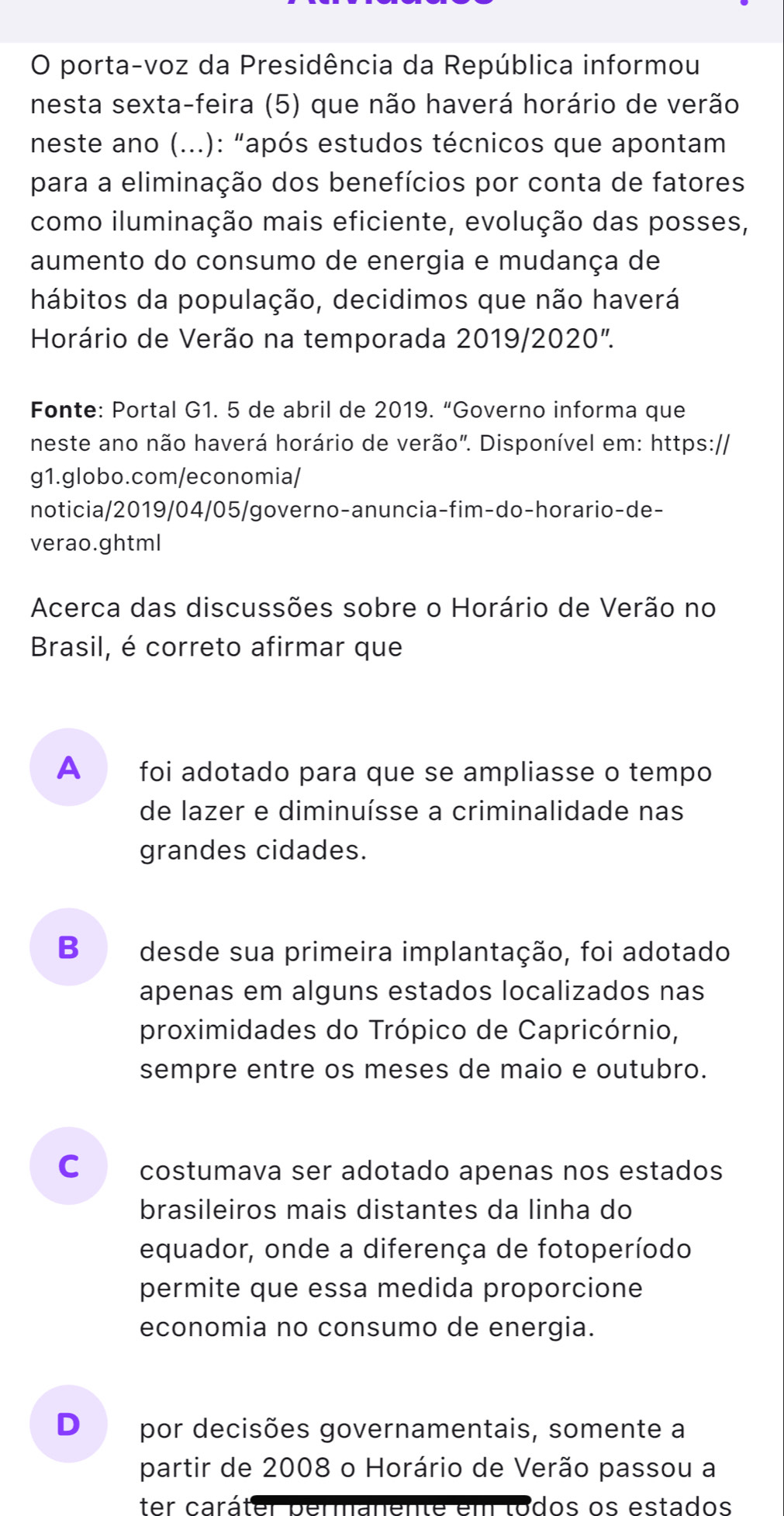This screenshot has height=1516, width=784.
Task: Mark answer D about 2008
Action: (69, 1424)
